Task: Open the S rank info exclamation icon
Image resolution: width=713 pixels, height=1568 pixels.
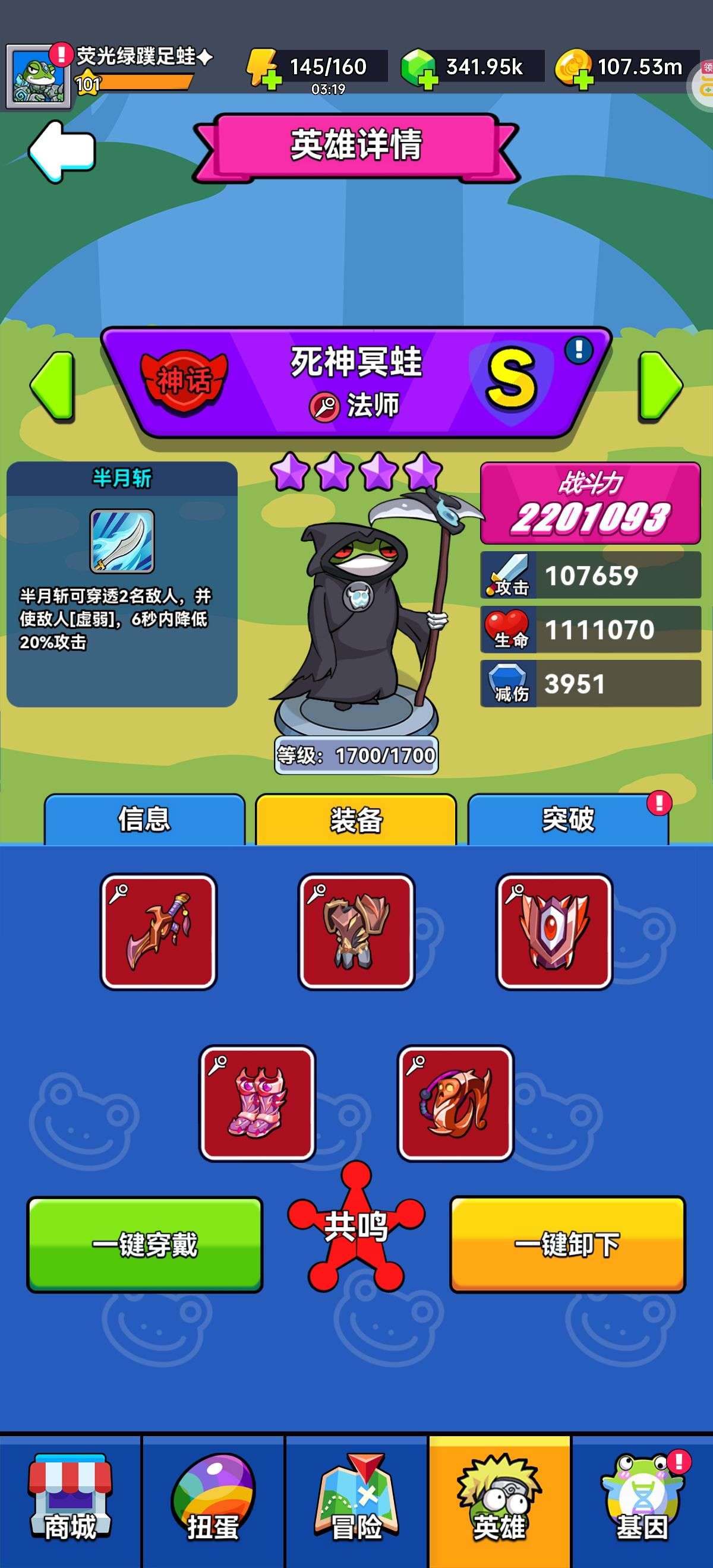Action: click(x=579, y=350)
